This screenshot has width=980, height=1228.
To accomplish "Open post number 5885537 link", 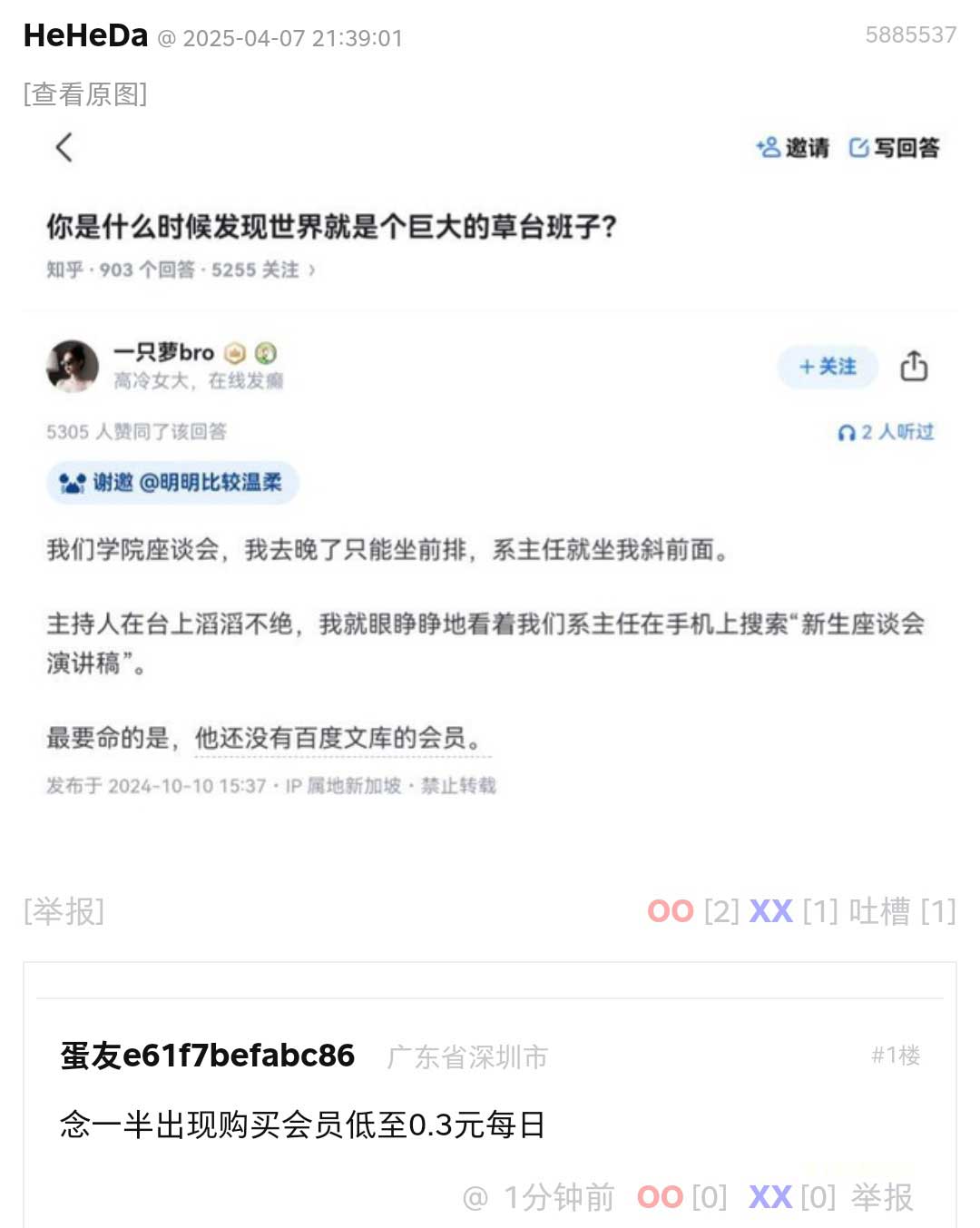I will [x=910, y=35].
